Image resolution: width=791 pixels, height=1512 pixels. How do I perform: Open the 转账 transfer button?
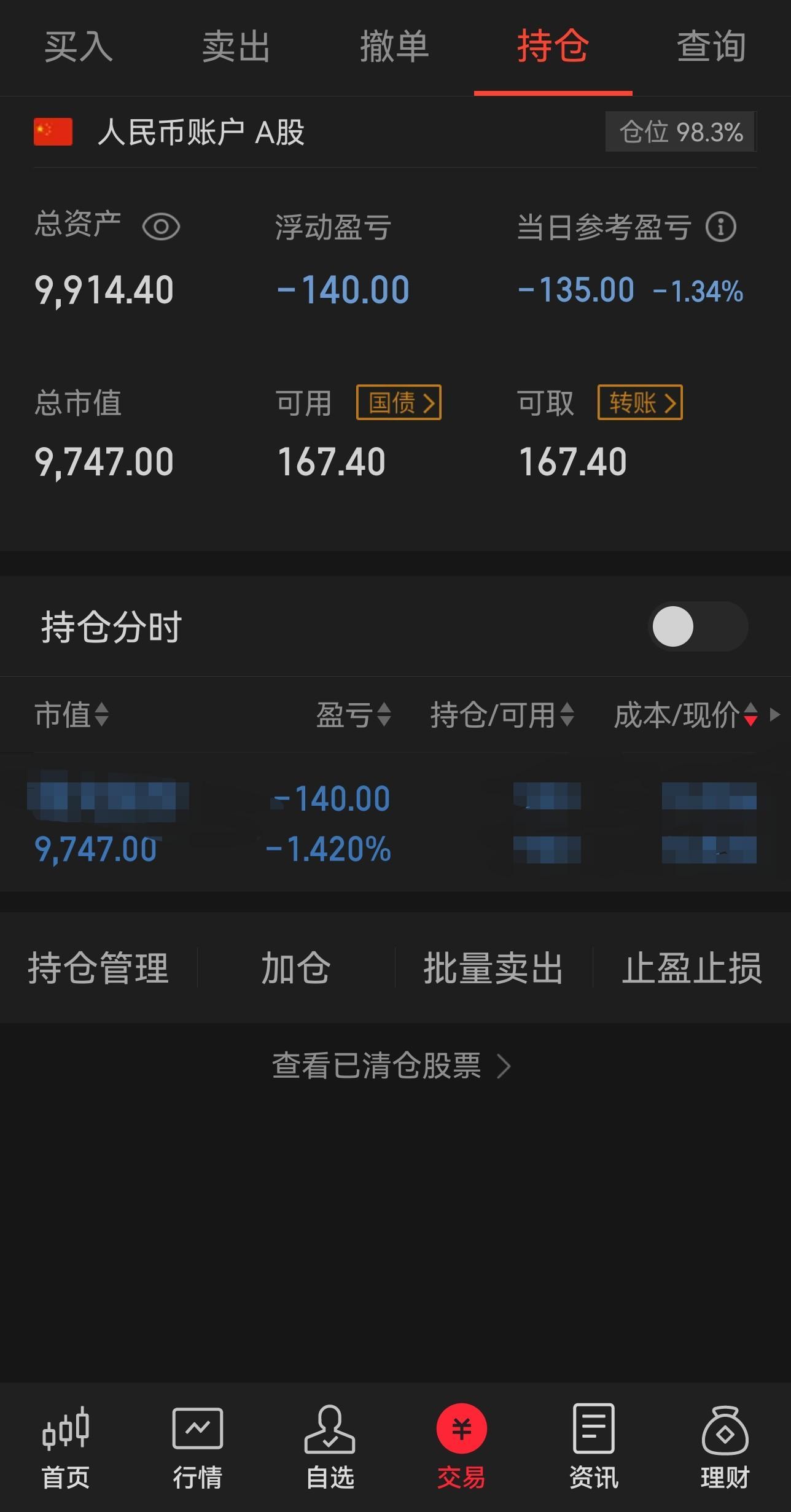640,403
